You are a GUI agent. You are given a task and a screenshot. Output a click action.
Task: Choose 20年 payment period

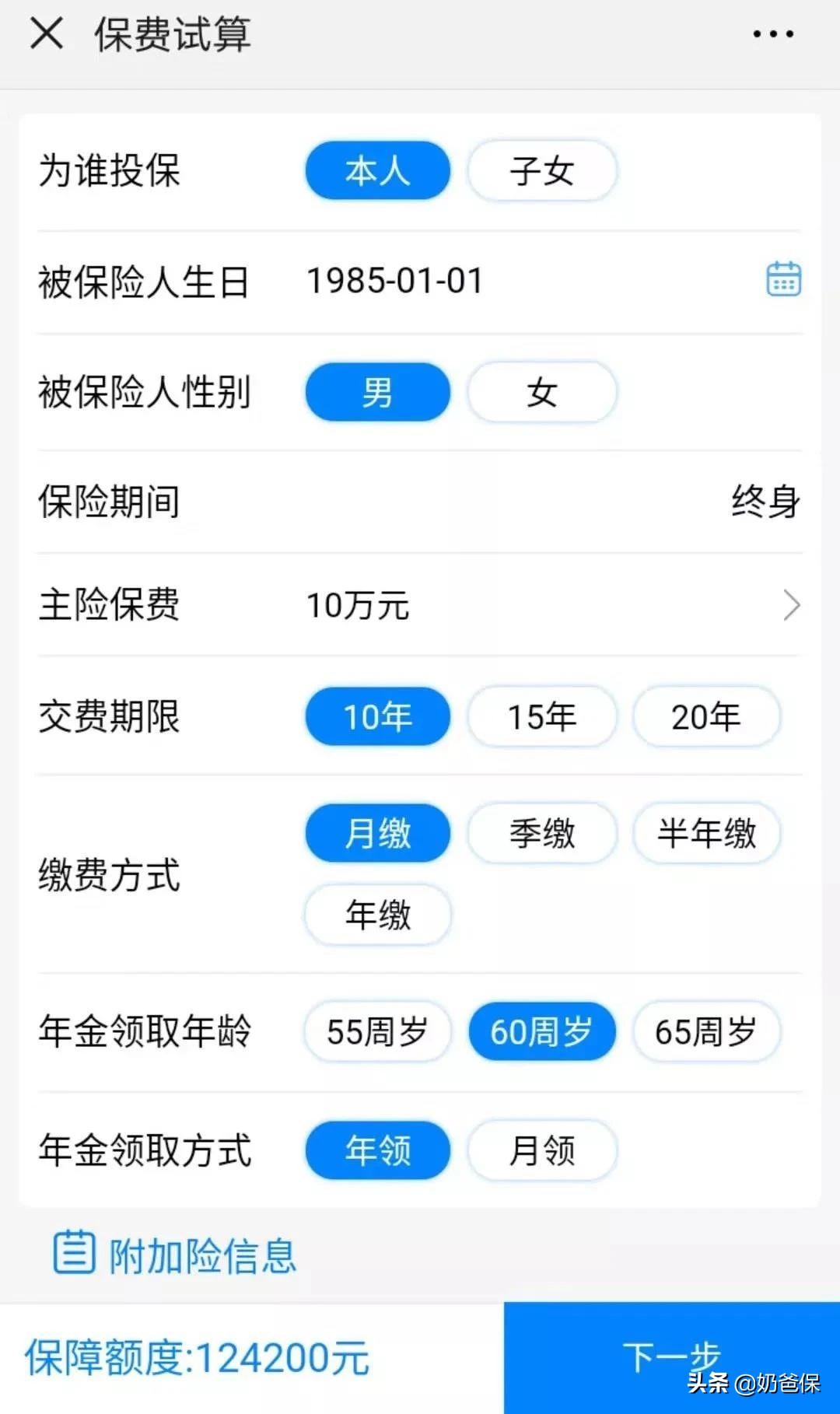[x=706, y=716]
